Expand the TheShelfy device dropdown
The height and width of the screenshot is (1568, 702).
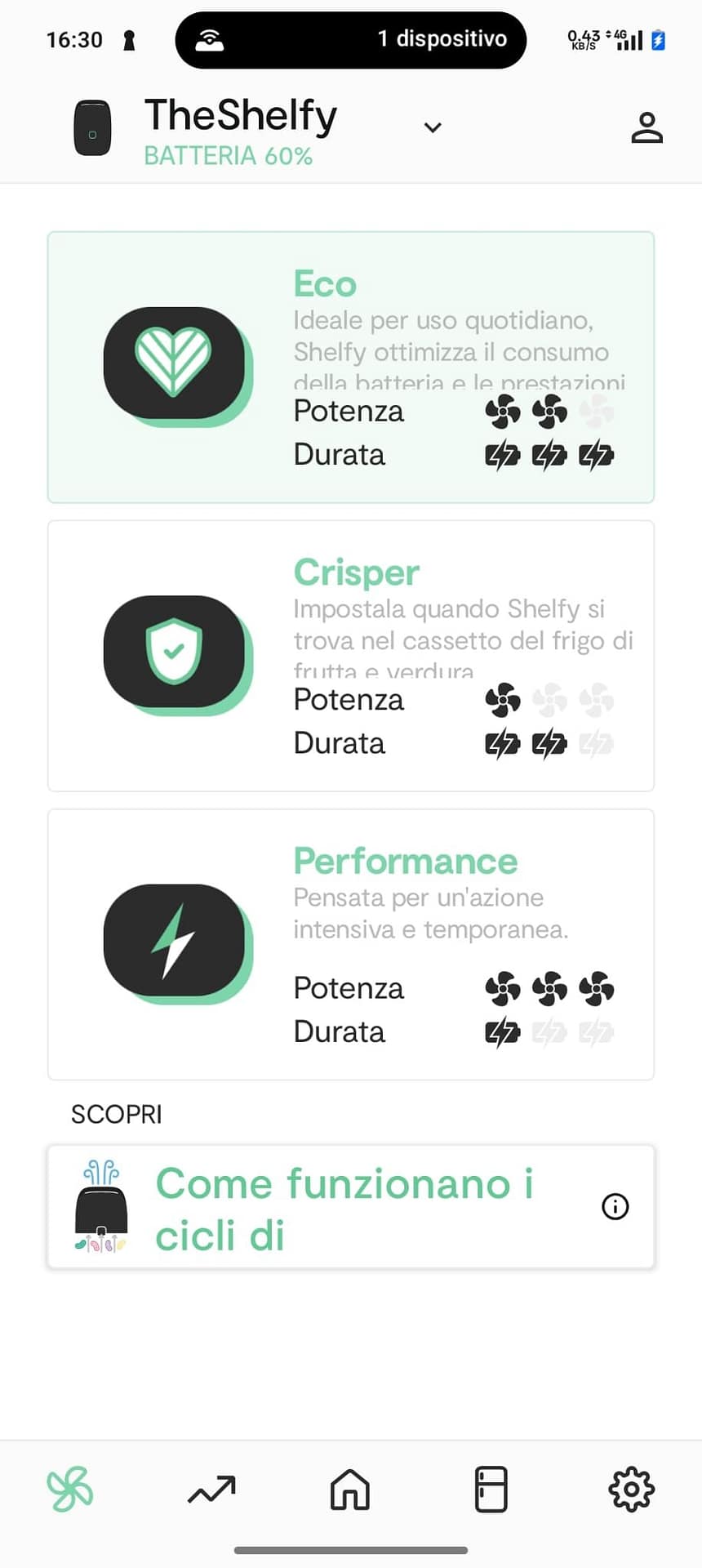pos(433,127)
